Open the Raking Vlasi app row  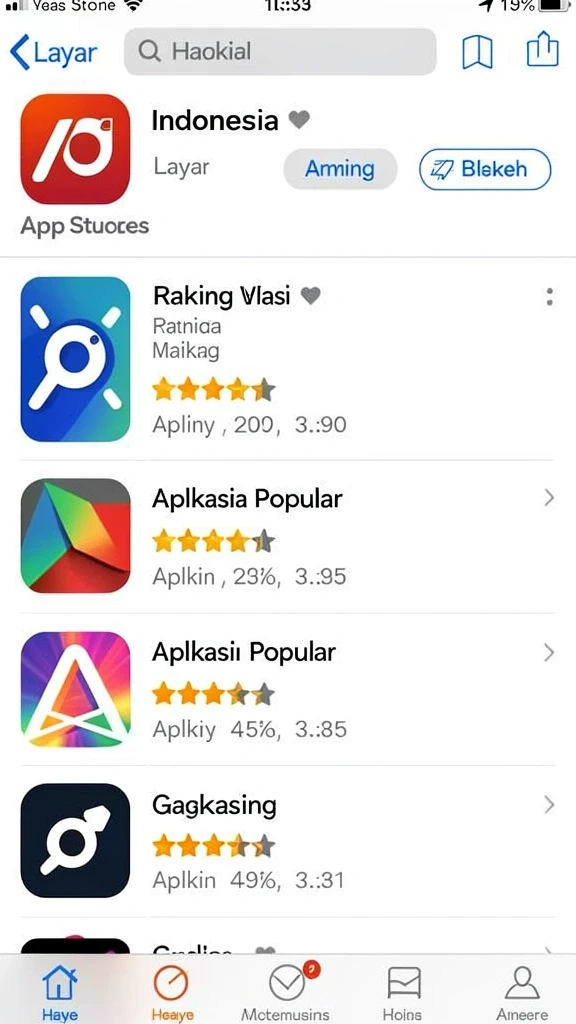point(288,360)
